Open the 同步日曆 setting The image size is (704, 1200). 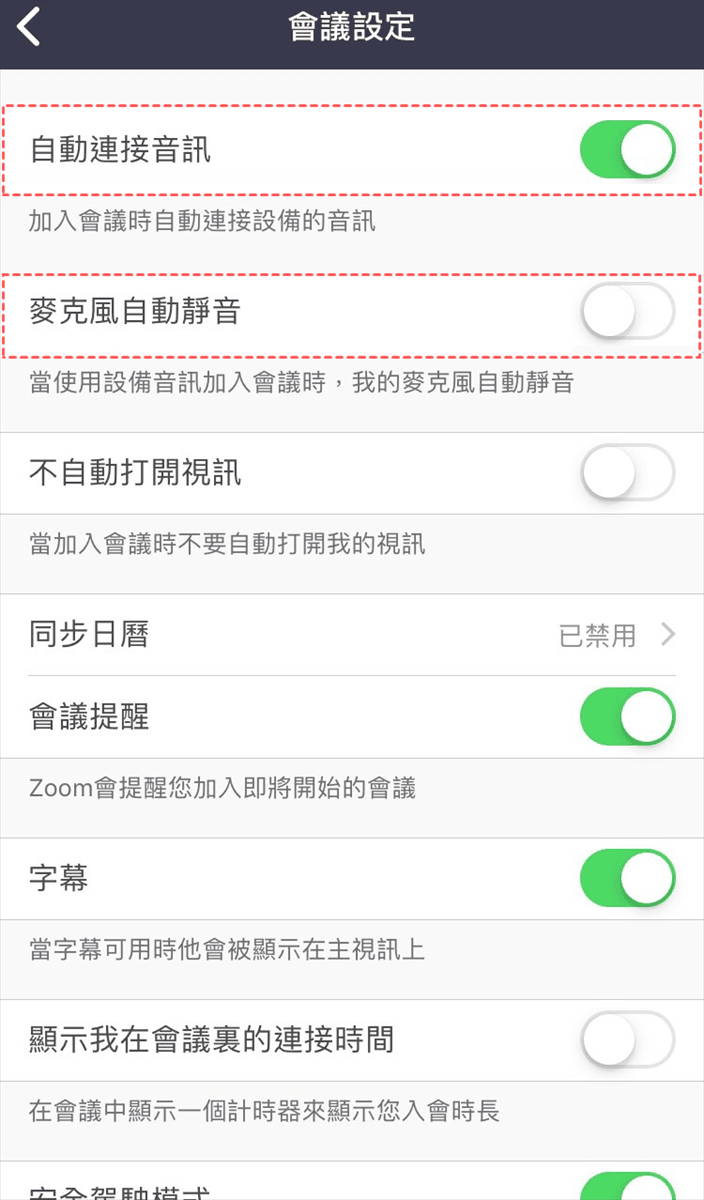point(352,635)
